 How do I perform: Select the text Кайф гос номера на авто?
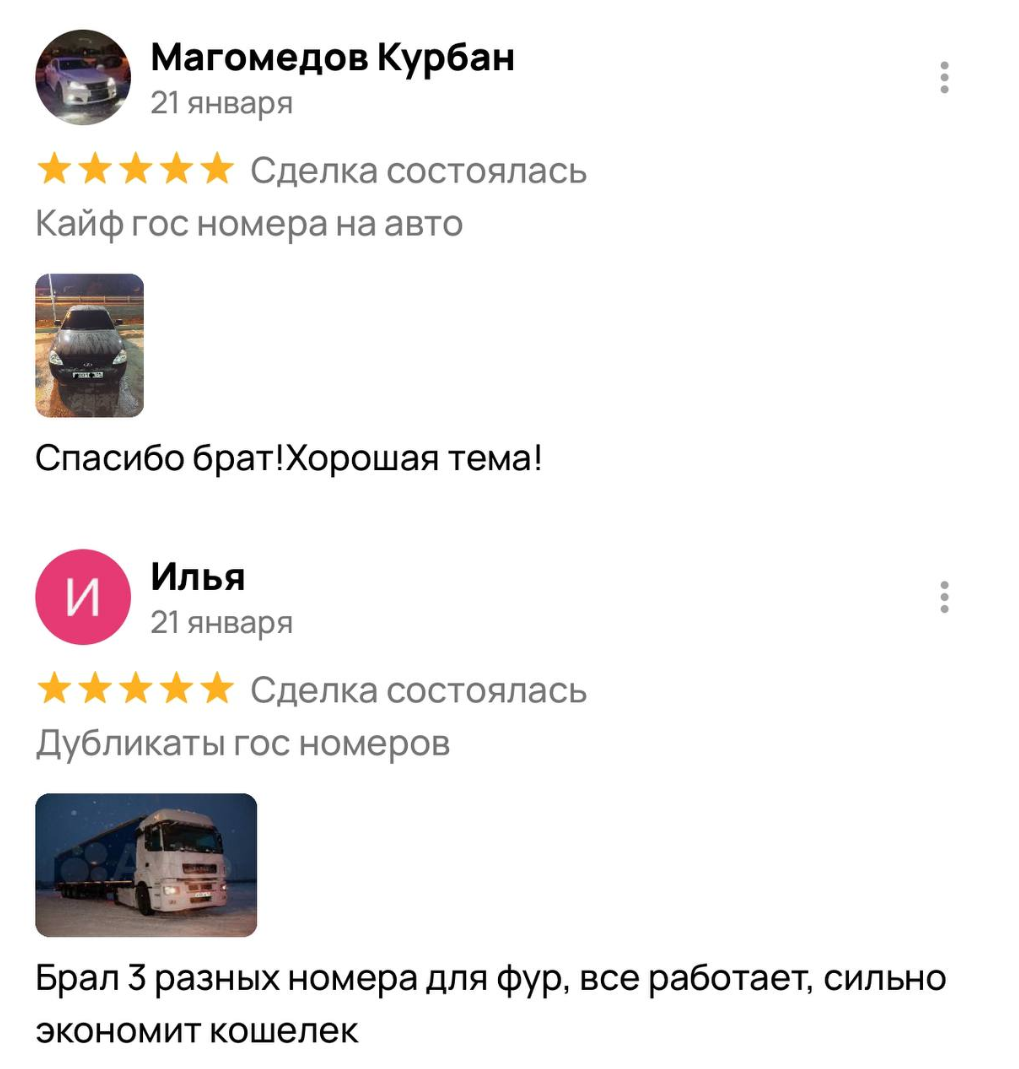(248, 224)
